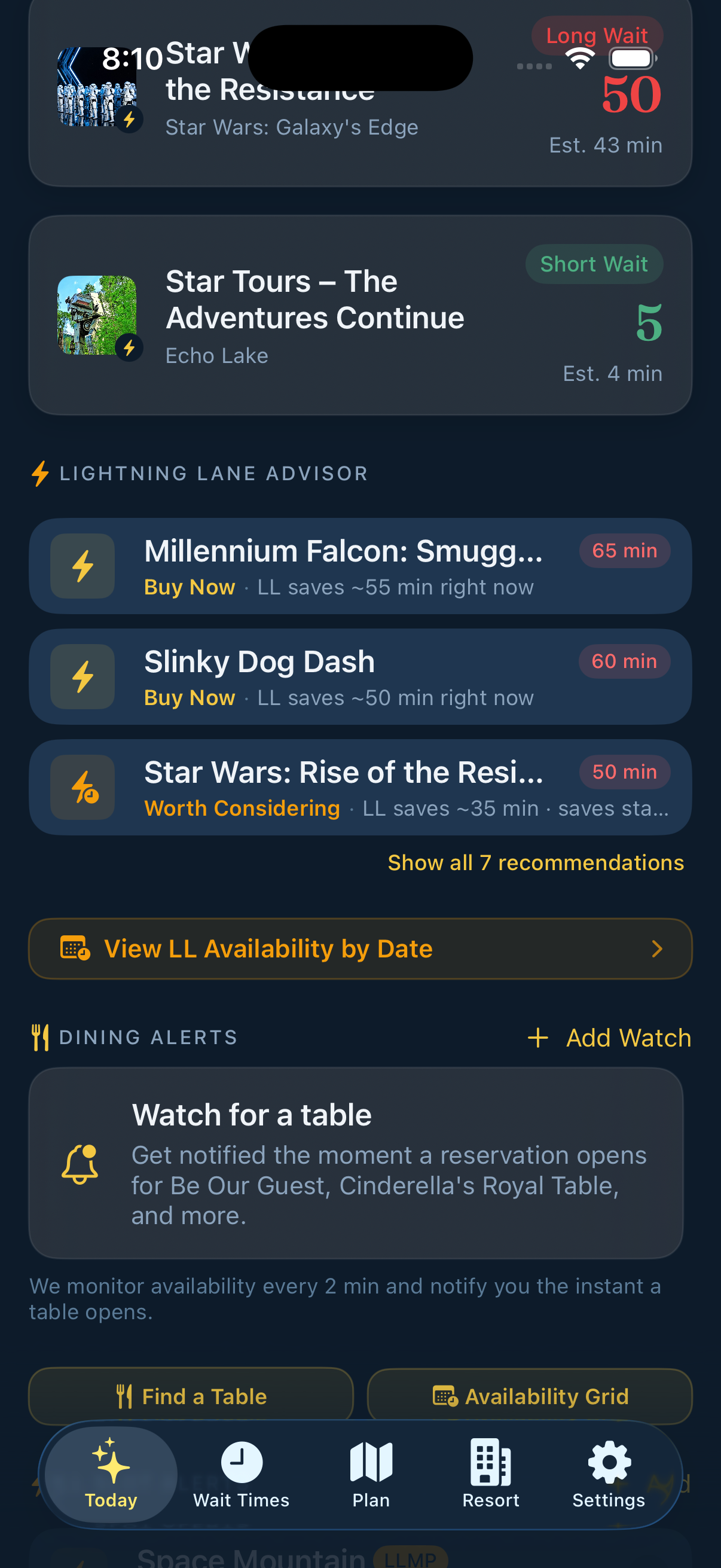Tap the grid icon on Availability Grid button

click(445, 1396)
